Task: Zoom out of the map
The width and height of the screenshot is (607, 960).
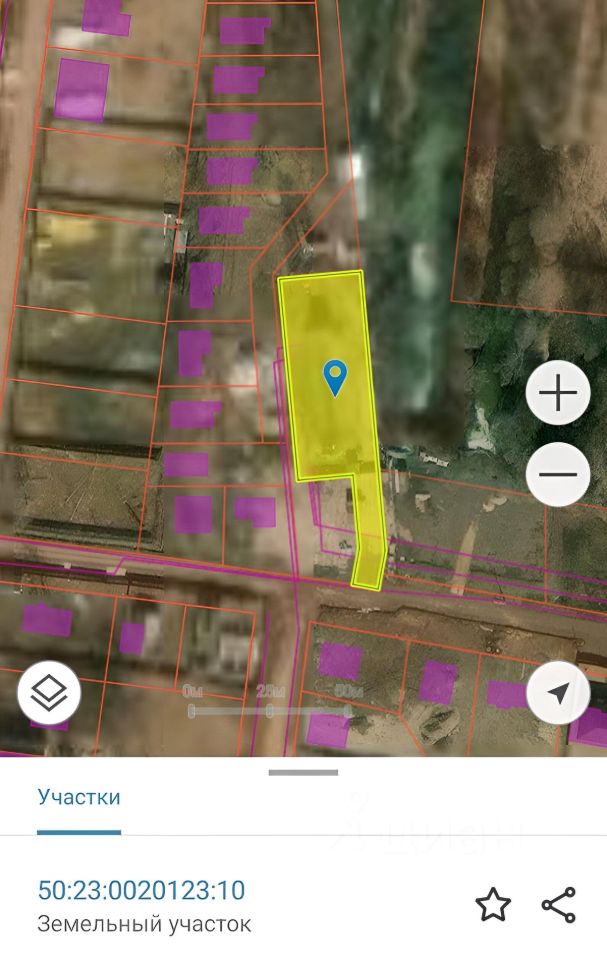Action: pyautogui.click(x=558, y=474)
